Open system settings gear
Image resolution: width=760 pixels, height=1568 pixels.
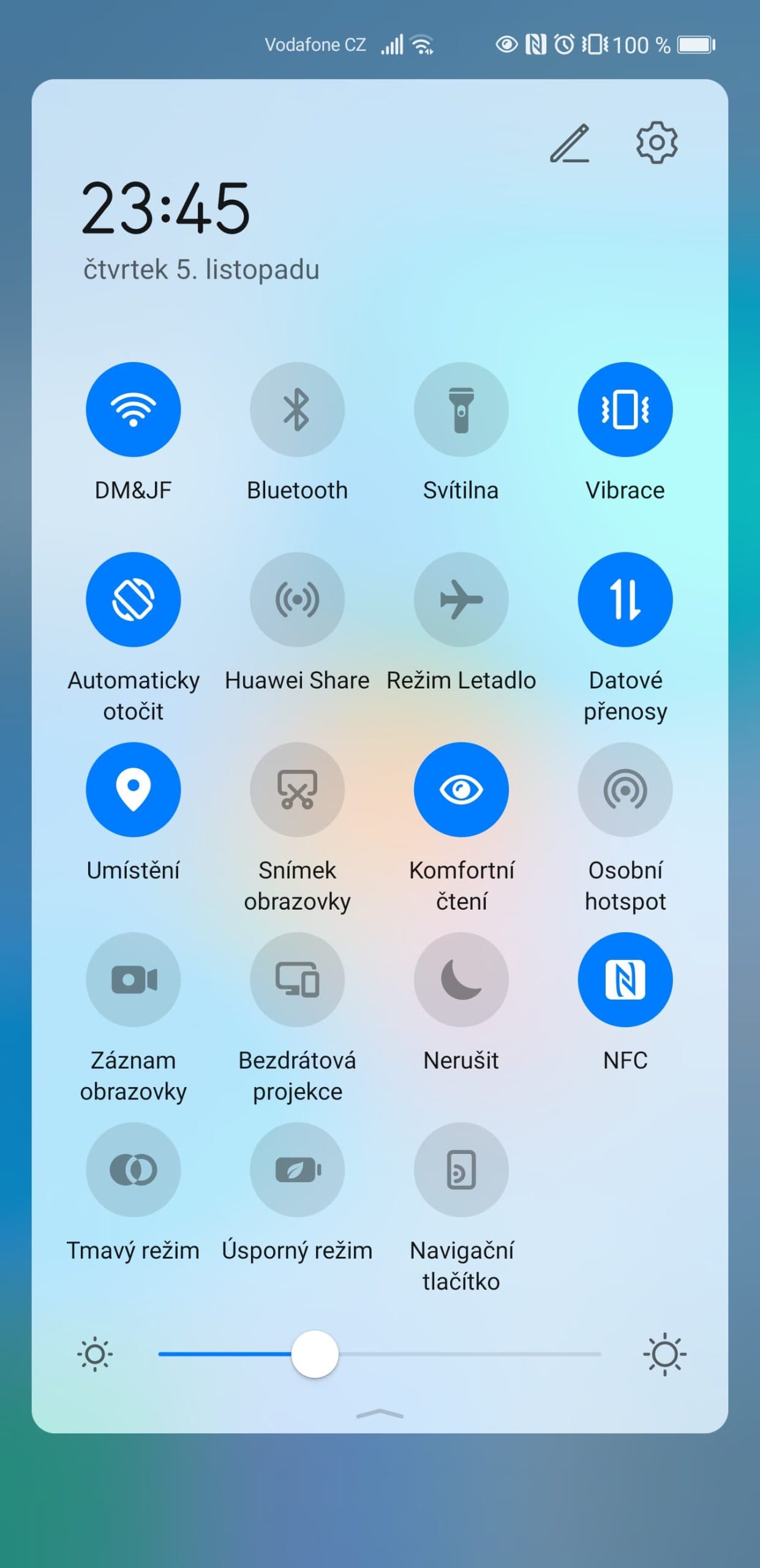(x=657, y=143)
